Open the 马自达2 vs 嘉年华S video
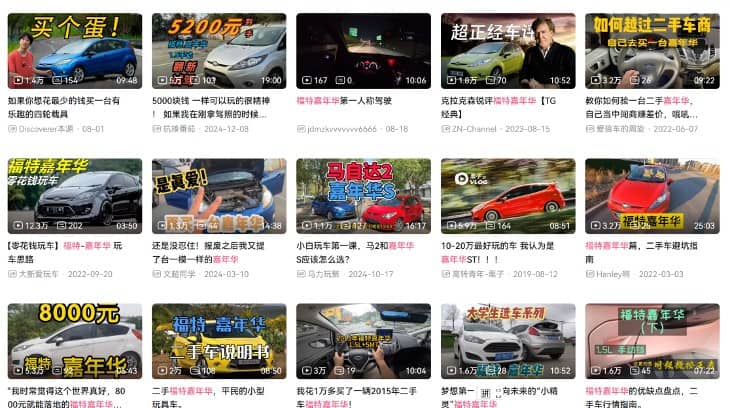Viewport: 730px width, 408px height. pyautogui.click(x=363, y=195)
